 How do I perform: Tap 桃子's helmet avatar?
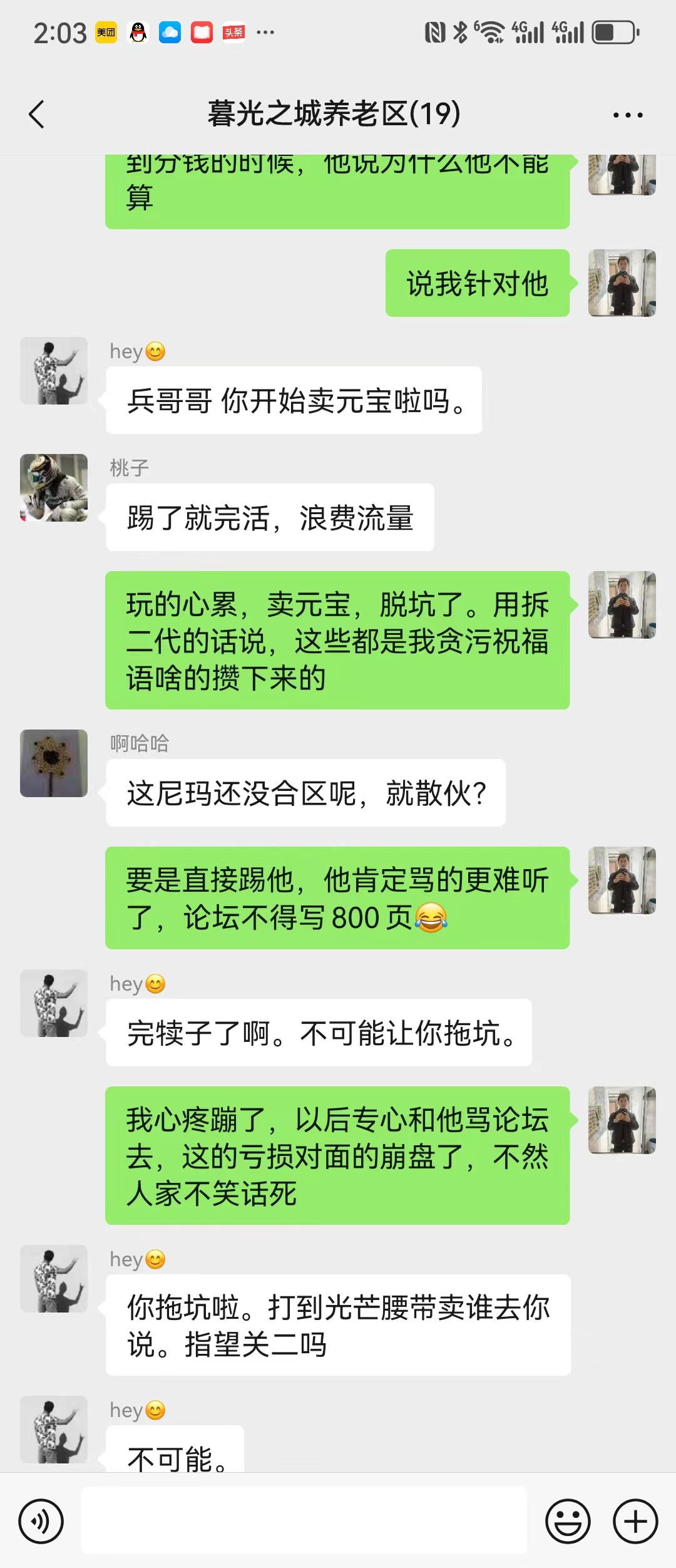(x=53, y=488)
